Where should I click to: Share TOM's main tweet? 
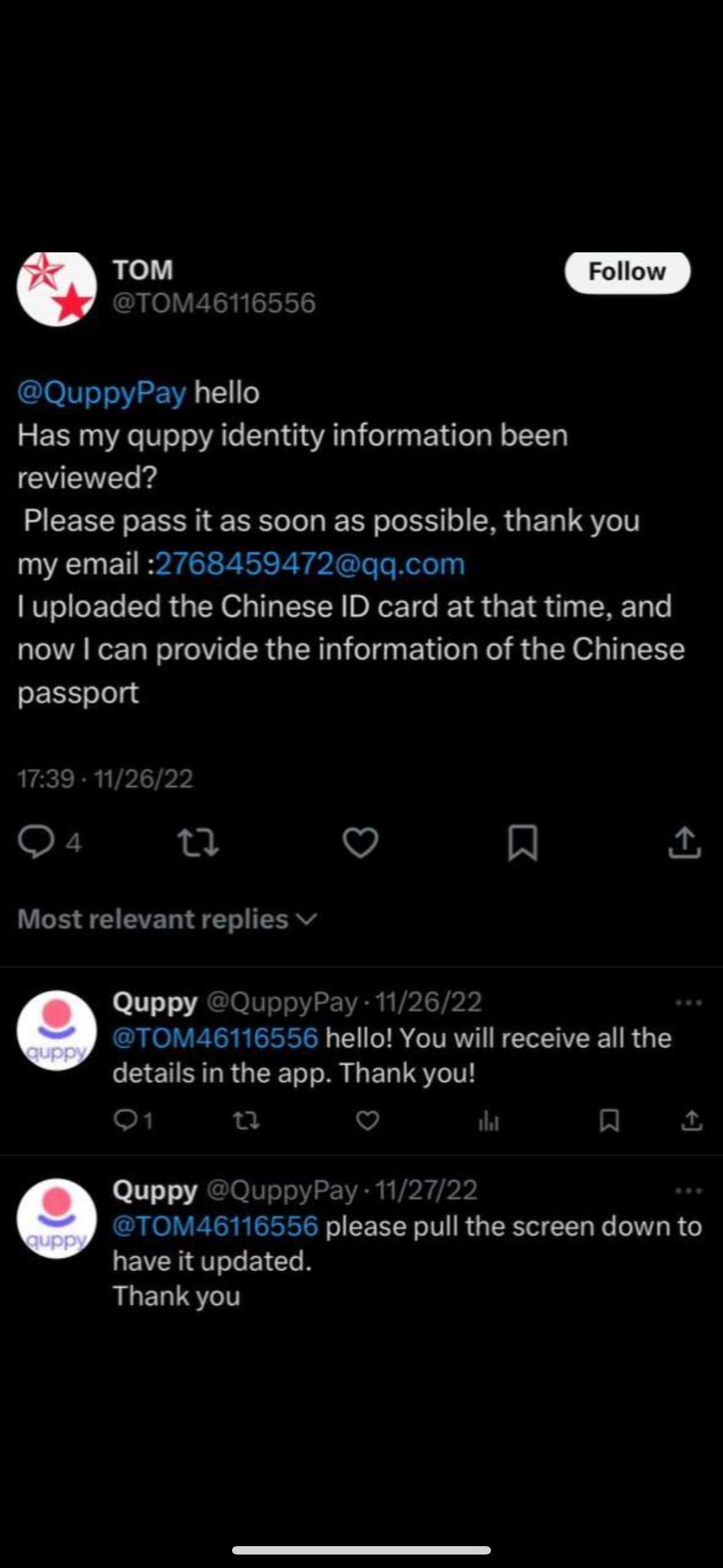(685, 842)
